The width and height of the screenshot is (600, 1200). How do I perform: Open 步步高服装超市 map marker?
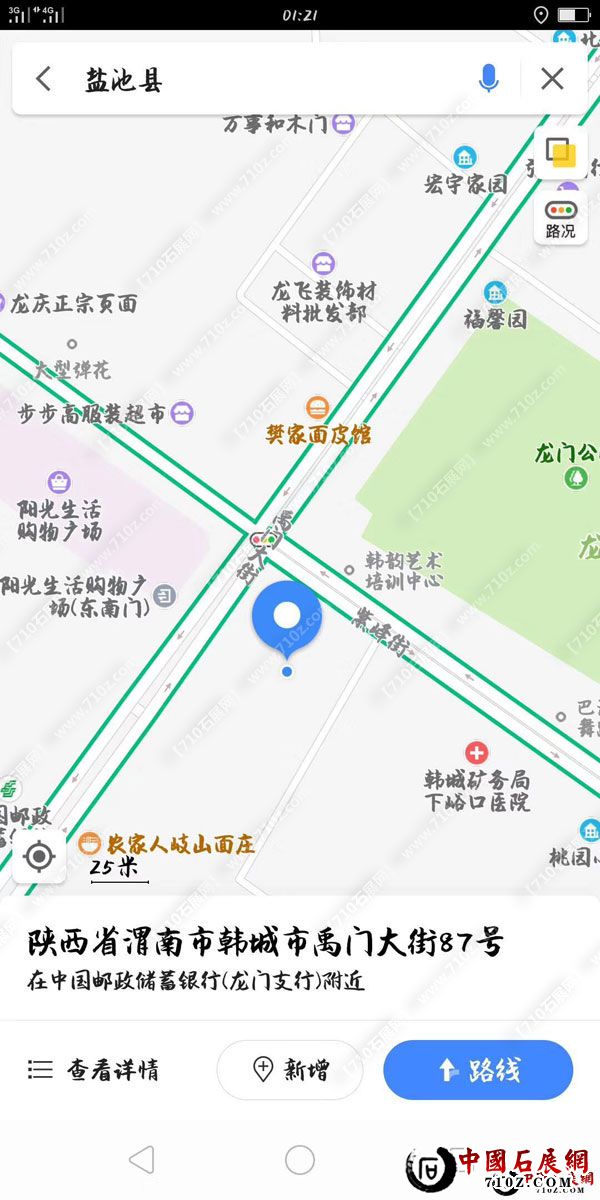coord(182,412)
